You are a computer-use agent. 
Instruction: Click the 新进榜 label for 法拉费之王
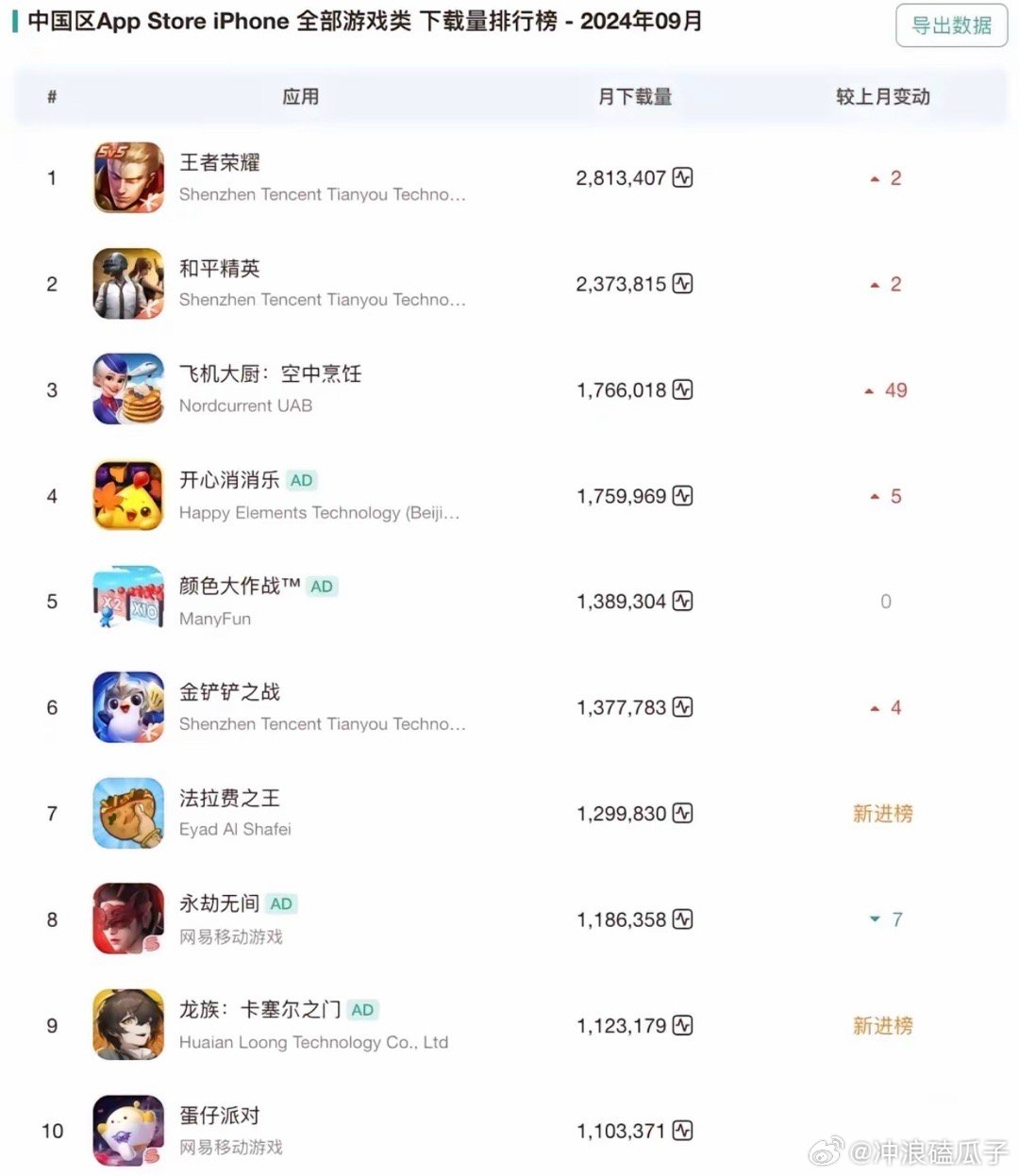pyautogui.click(x=882, y=813)
